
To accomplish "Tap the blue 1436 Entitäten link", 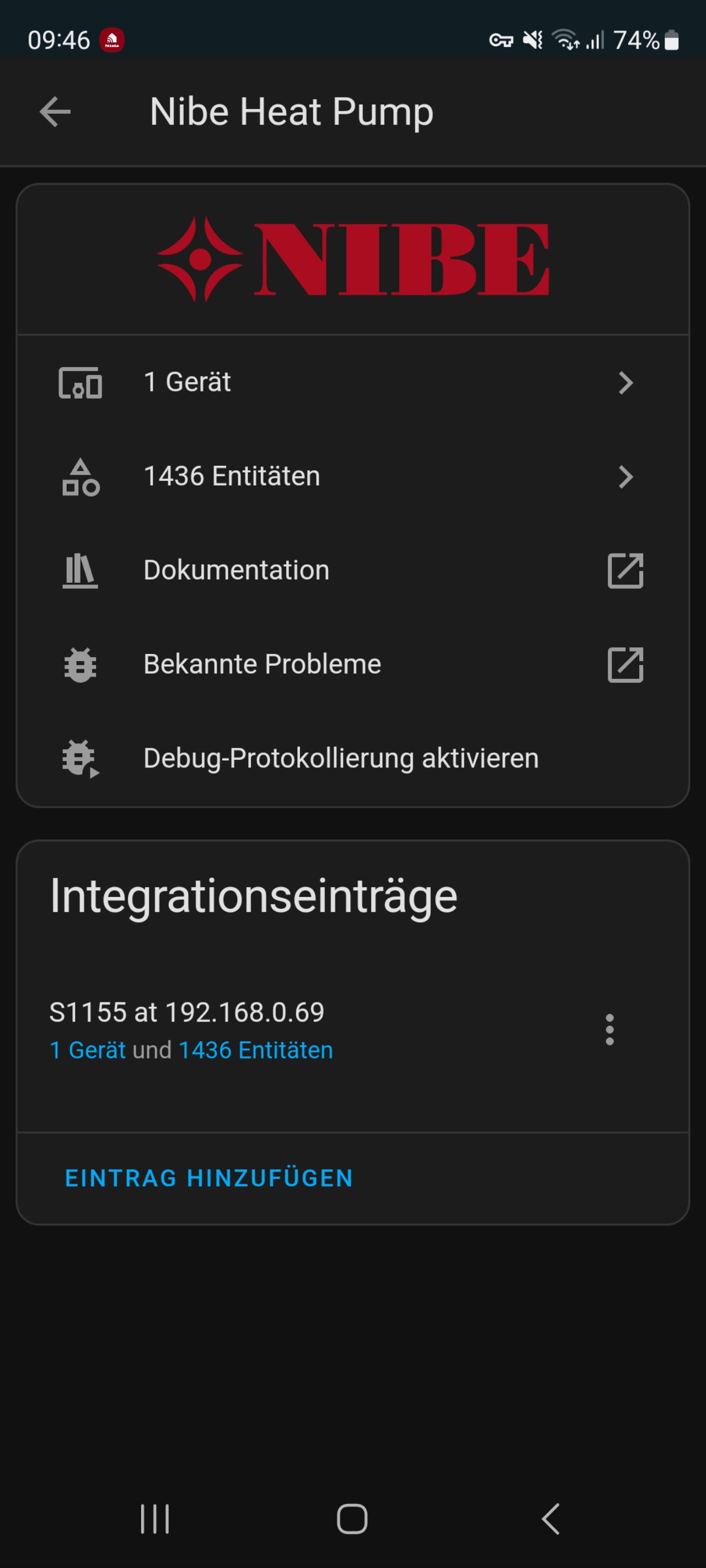I will [256, 1051].
